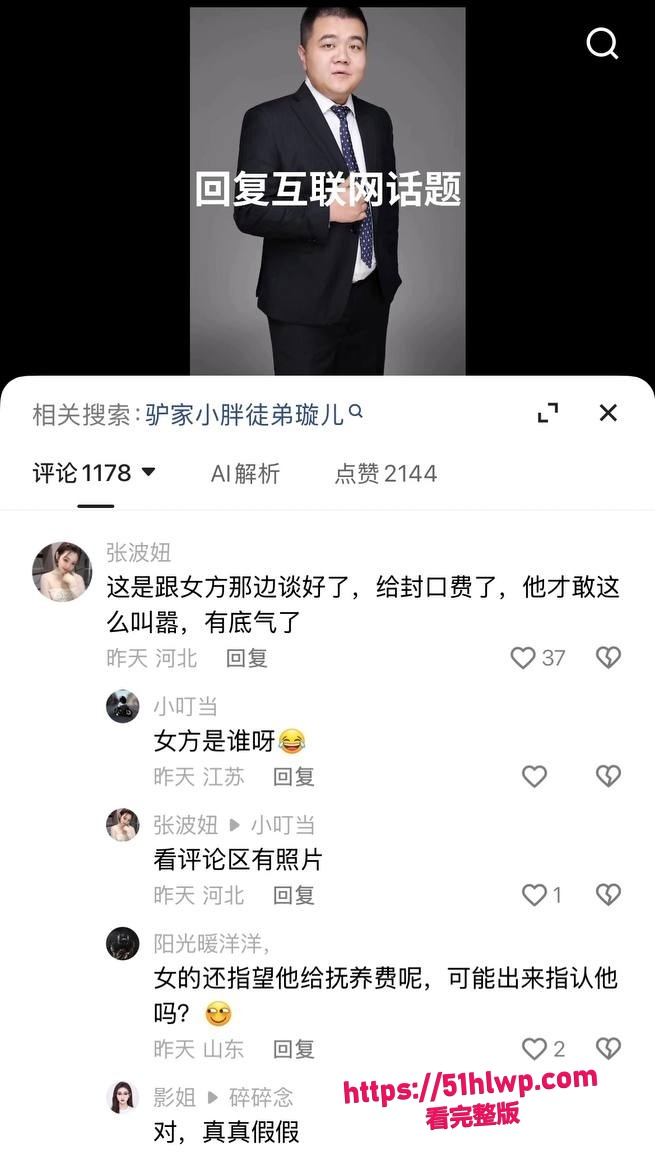Reply to 阳光暖洋洋's comment about 抚养费
Viewport: 655px width, 1152px height.
coord(293,1049)
